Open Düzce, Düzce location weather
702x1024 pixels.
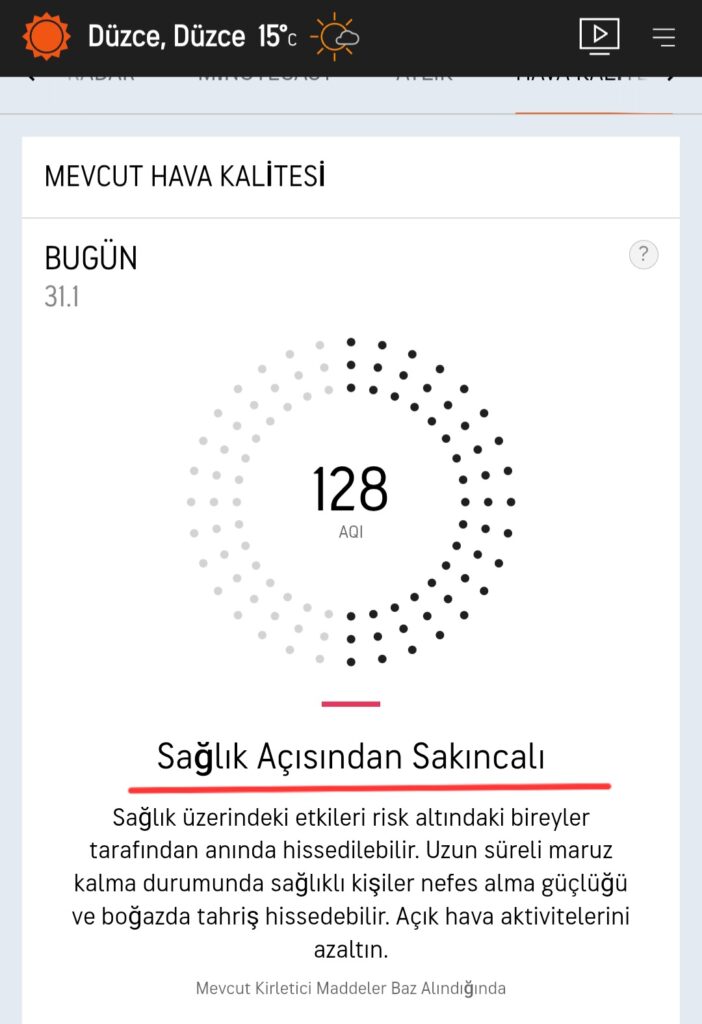point(166,38)
